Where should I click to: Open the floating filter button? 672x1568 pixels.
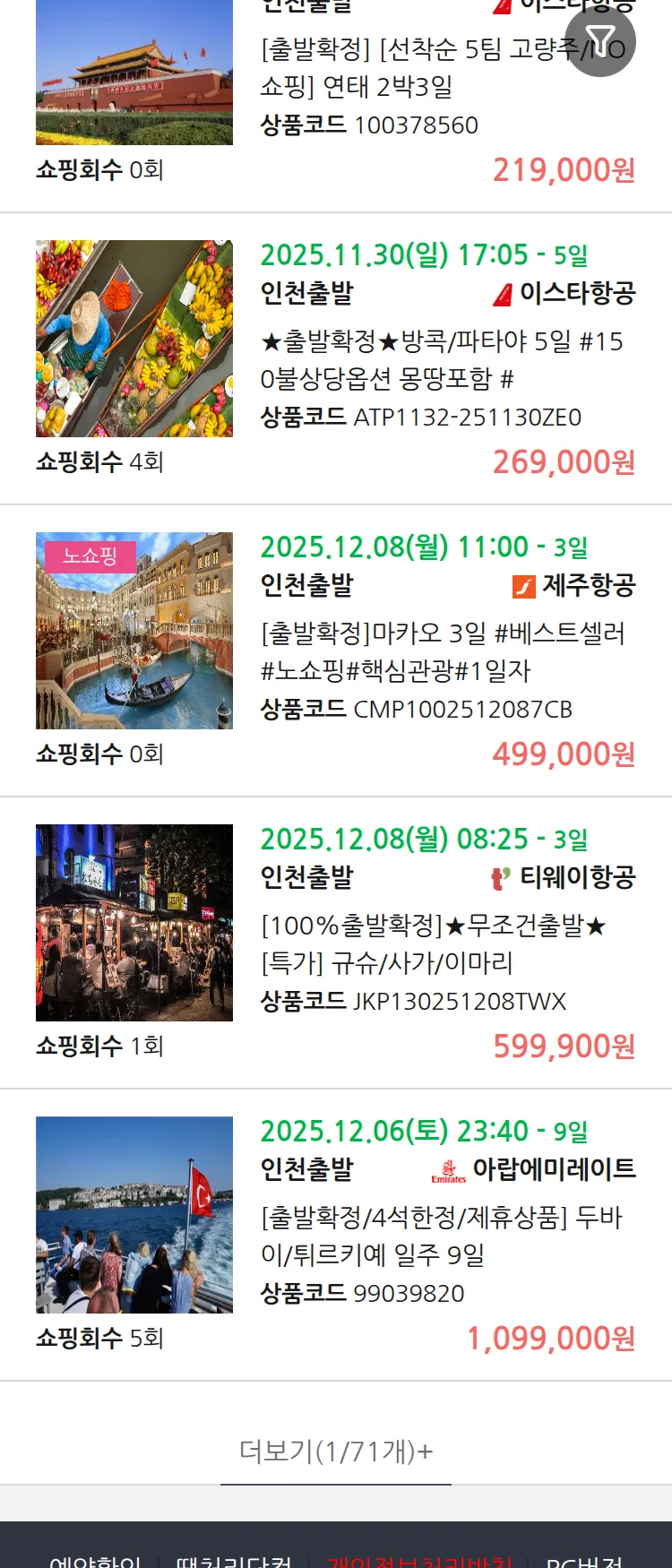pos(600,41)
